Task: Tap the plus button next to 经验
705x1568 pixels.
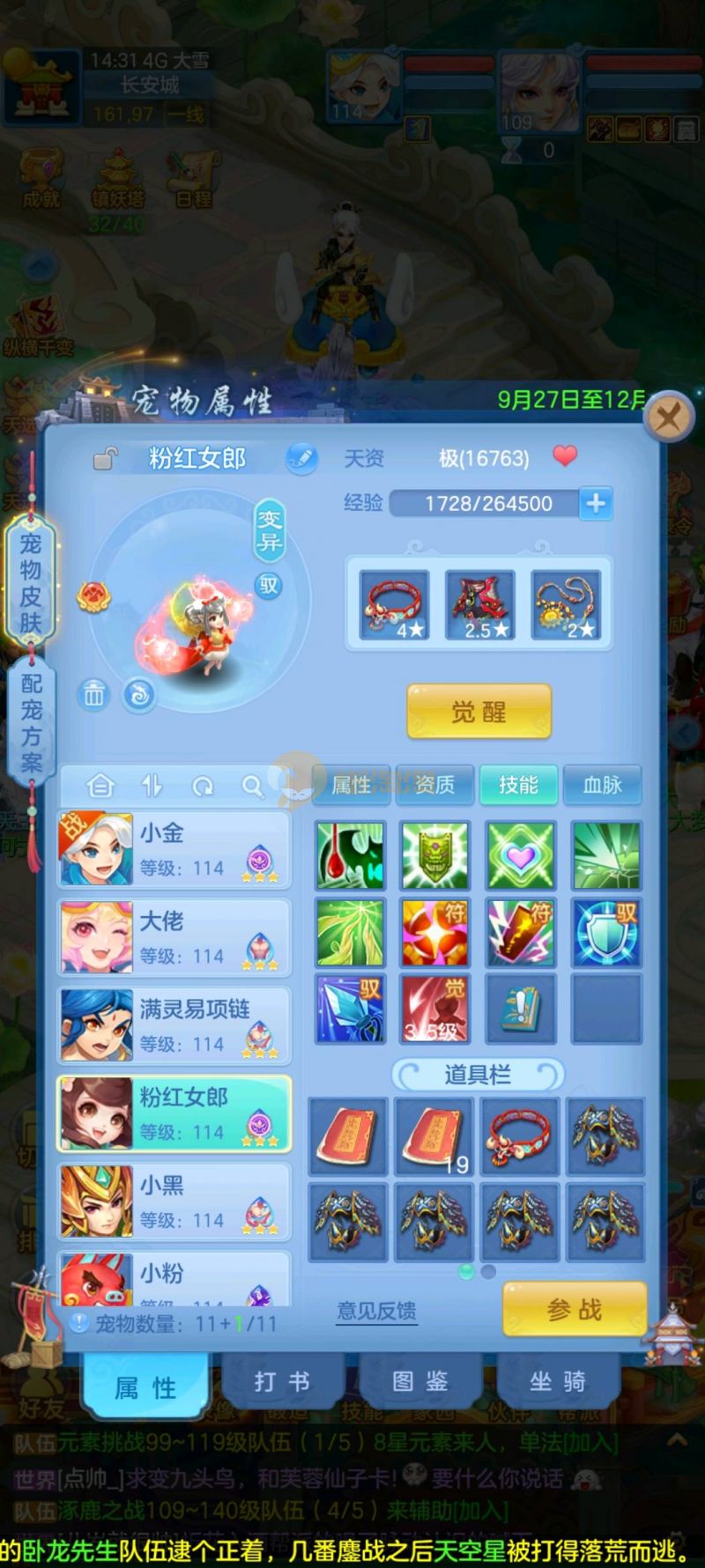Action: [596, 503]
